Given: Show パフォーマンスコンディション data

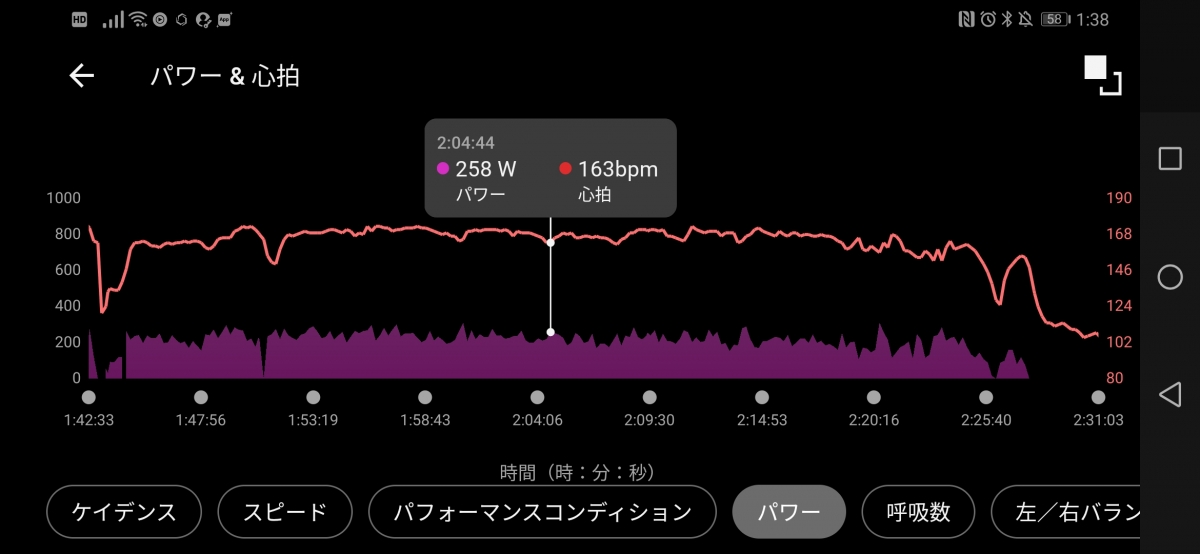Looking at the screenshot, I should (542, 512).
